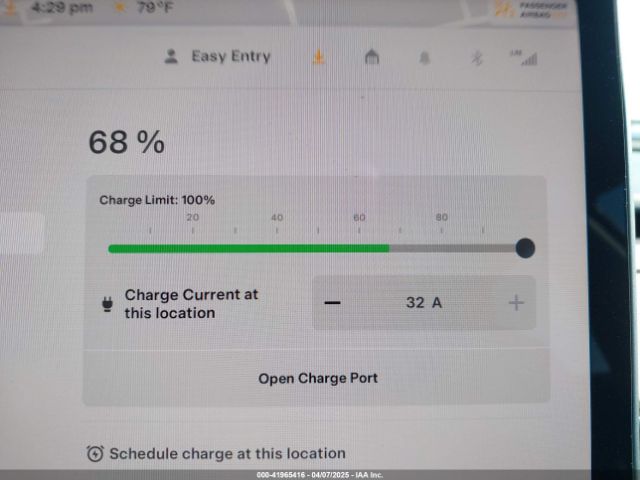Tap the charge limit slider handle
The height and width of the screenshot is (480, 640).
pos(525,248)
